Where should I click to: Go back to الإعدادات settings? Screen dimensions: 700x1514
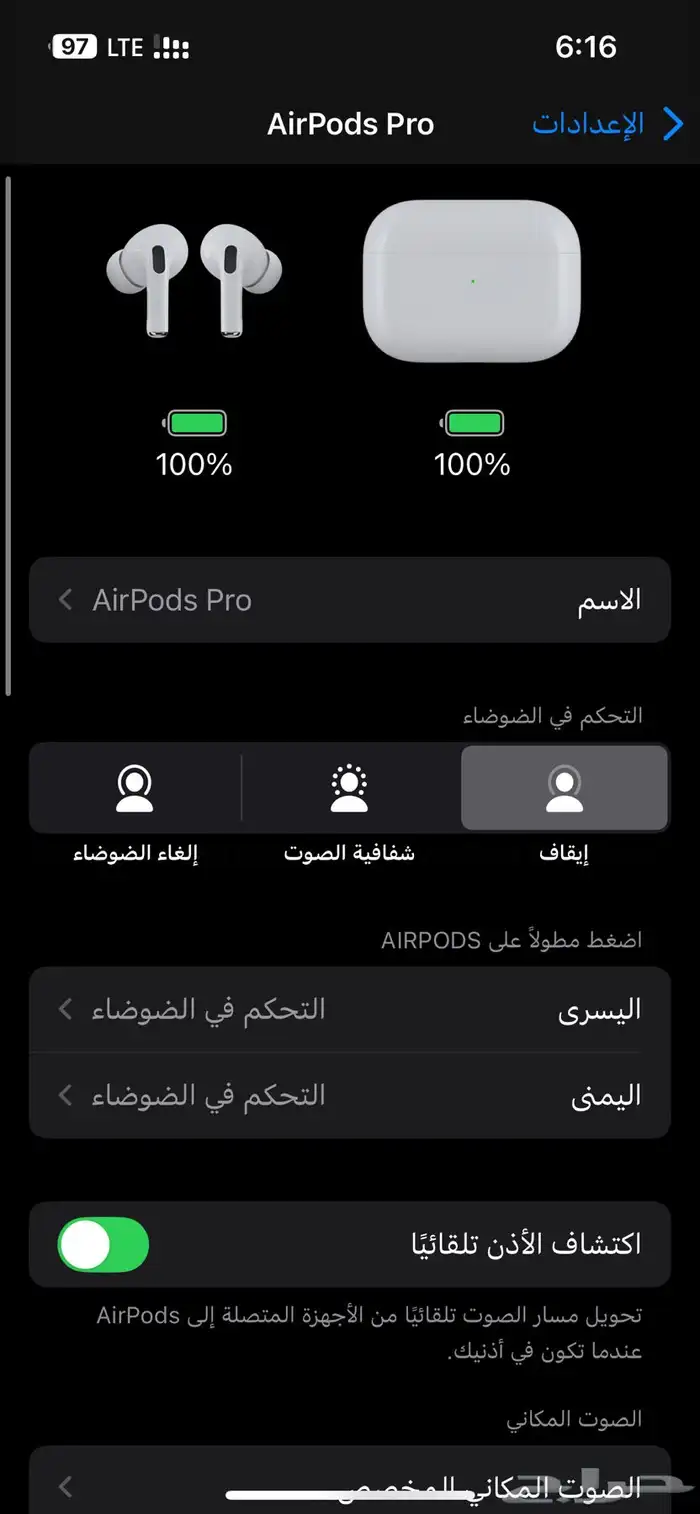(x=608, y=124)
